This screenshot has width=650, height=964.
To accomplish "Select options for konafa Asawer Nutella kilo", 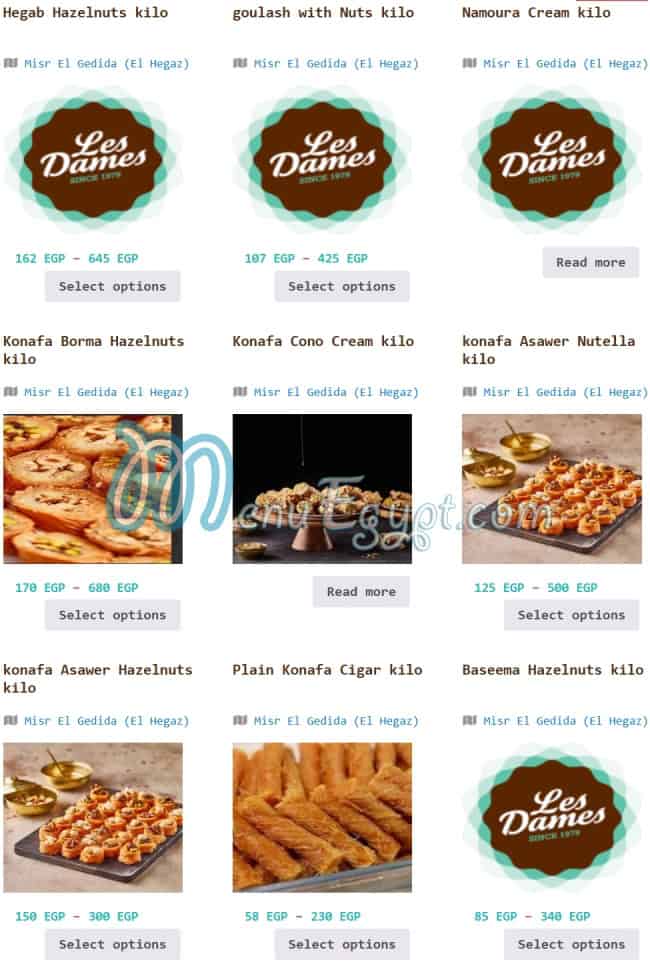I will pyautogui.click(x=571, y=615).
